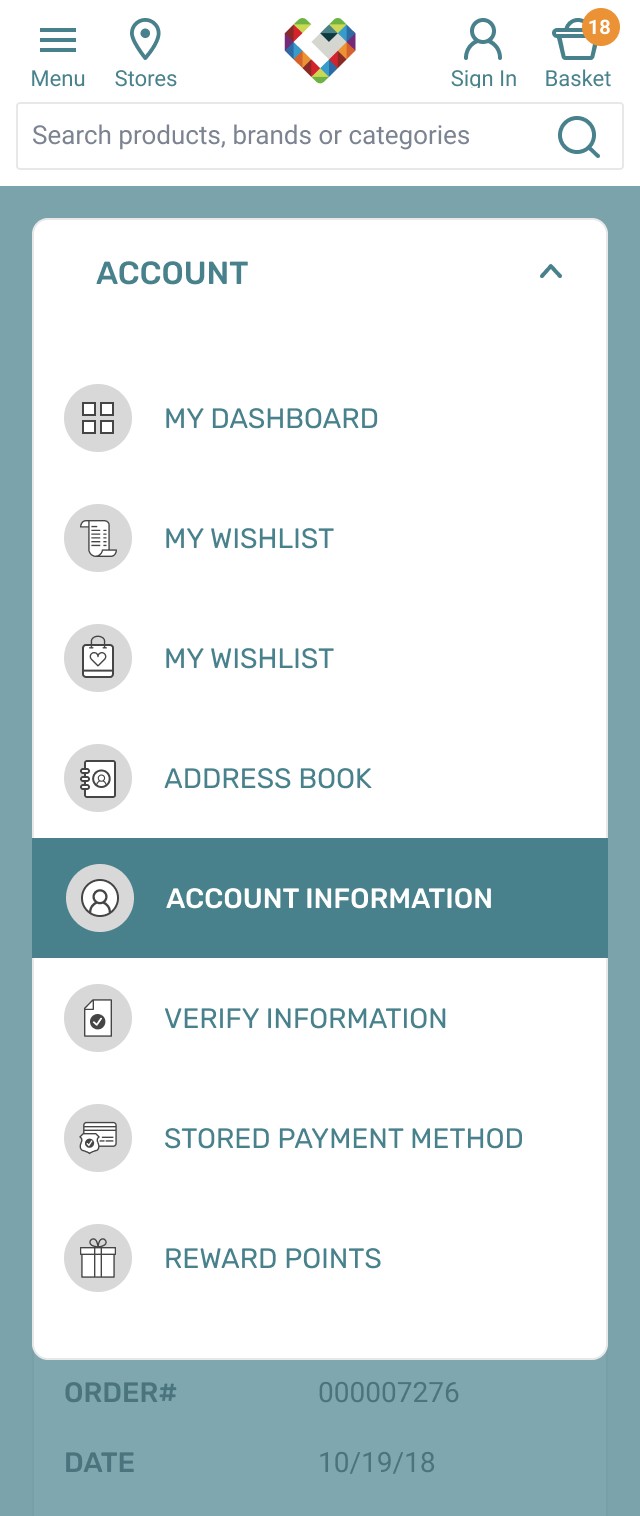Image resolution: width=640 pixels, height=1516 pixels.
Task: Open My Wishlist with the heart bag icon
Action: point(248,658)
